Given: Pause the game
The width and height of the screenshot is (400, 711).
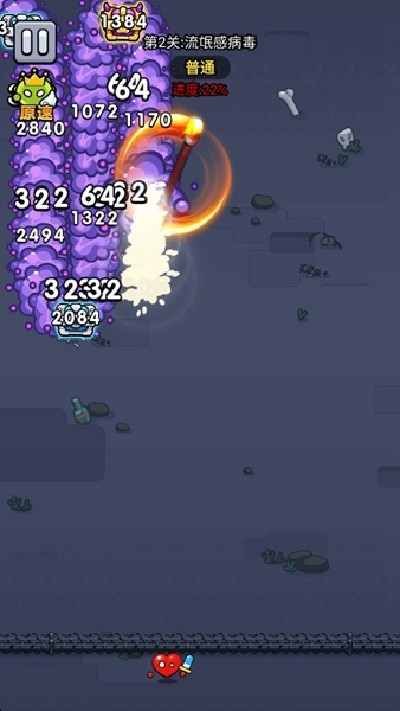Looking at the screenshot, I should pos(35,42).
